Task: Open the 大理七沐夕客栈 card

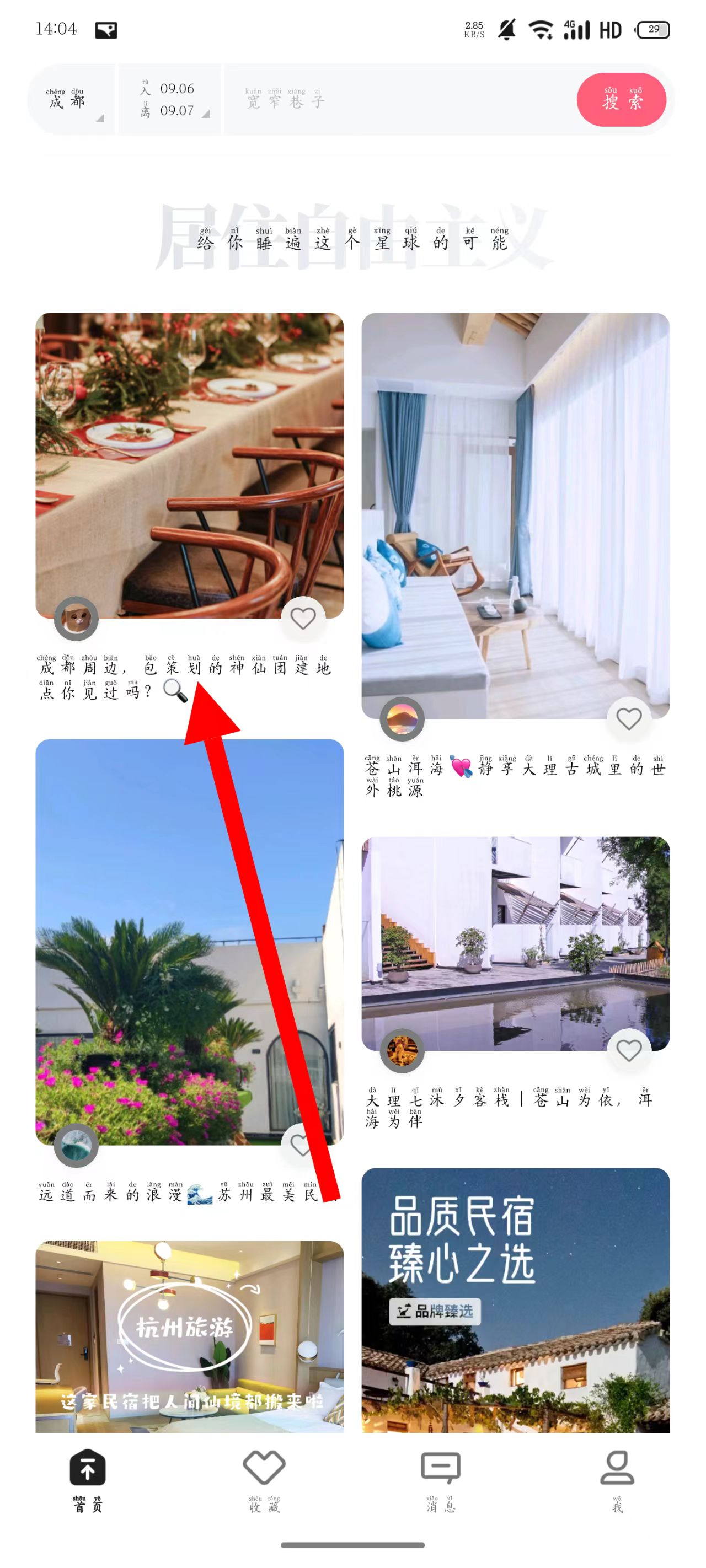Action: click(515, 937)
